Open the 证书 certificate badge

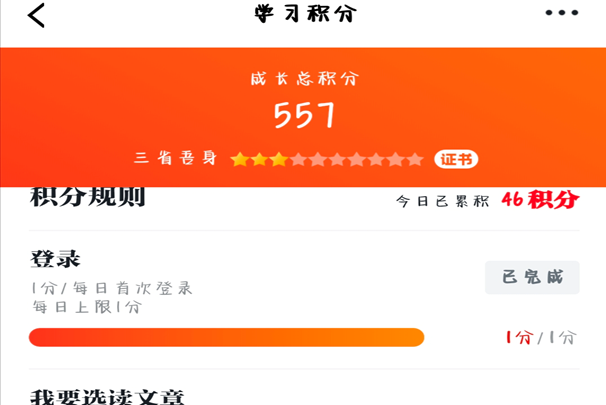tap(456, 159)
